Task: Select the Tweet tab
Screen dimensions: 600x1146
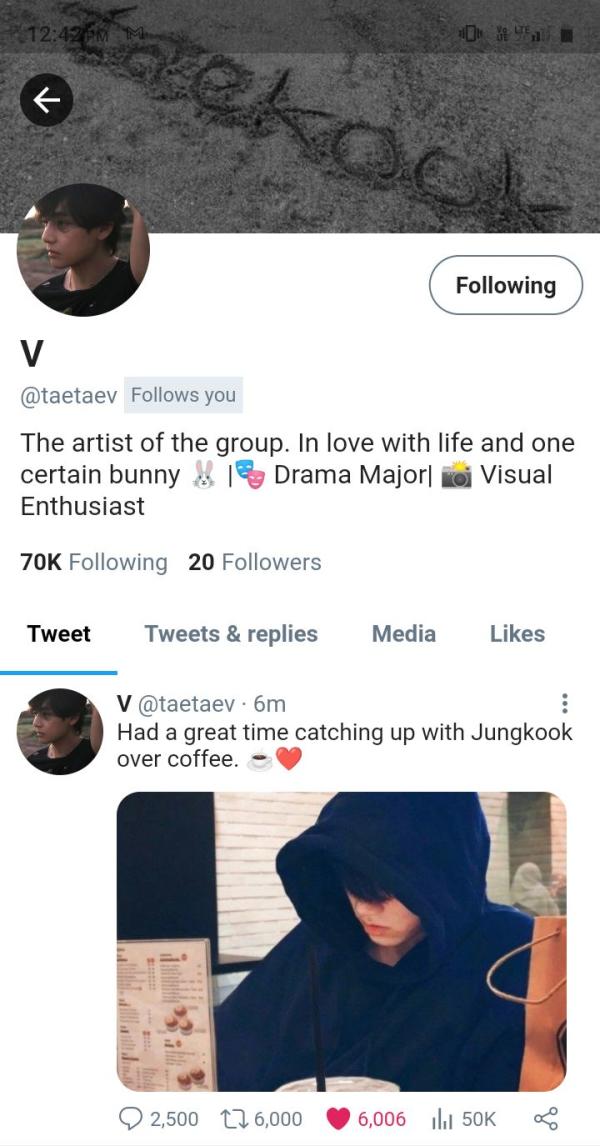Action: (x=59, y=634)
